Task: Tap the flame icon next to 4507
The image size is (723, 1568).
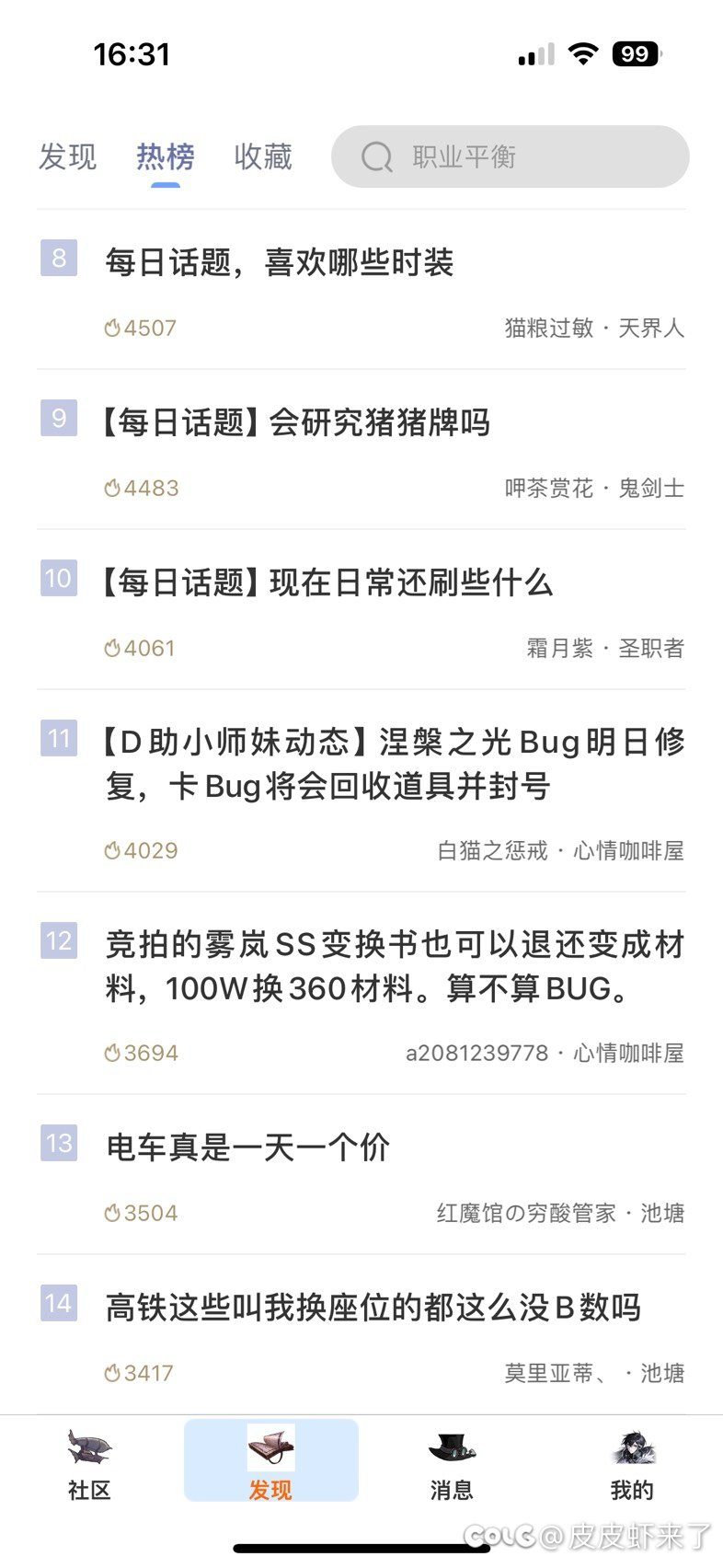Action: (x=112, y=327)
